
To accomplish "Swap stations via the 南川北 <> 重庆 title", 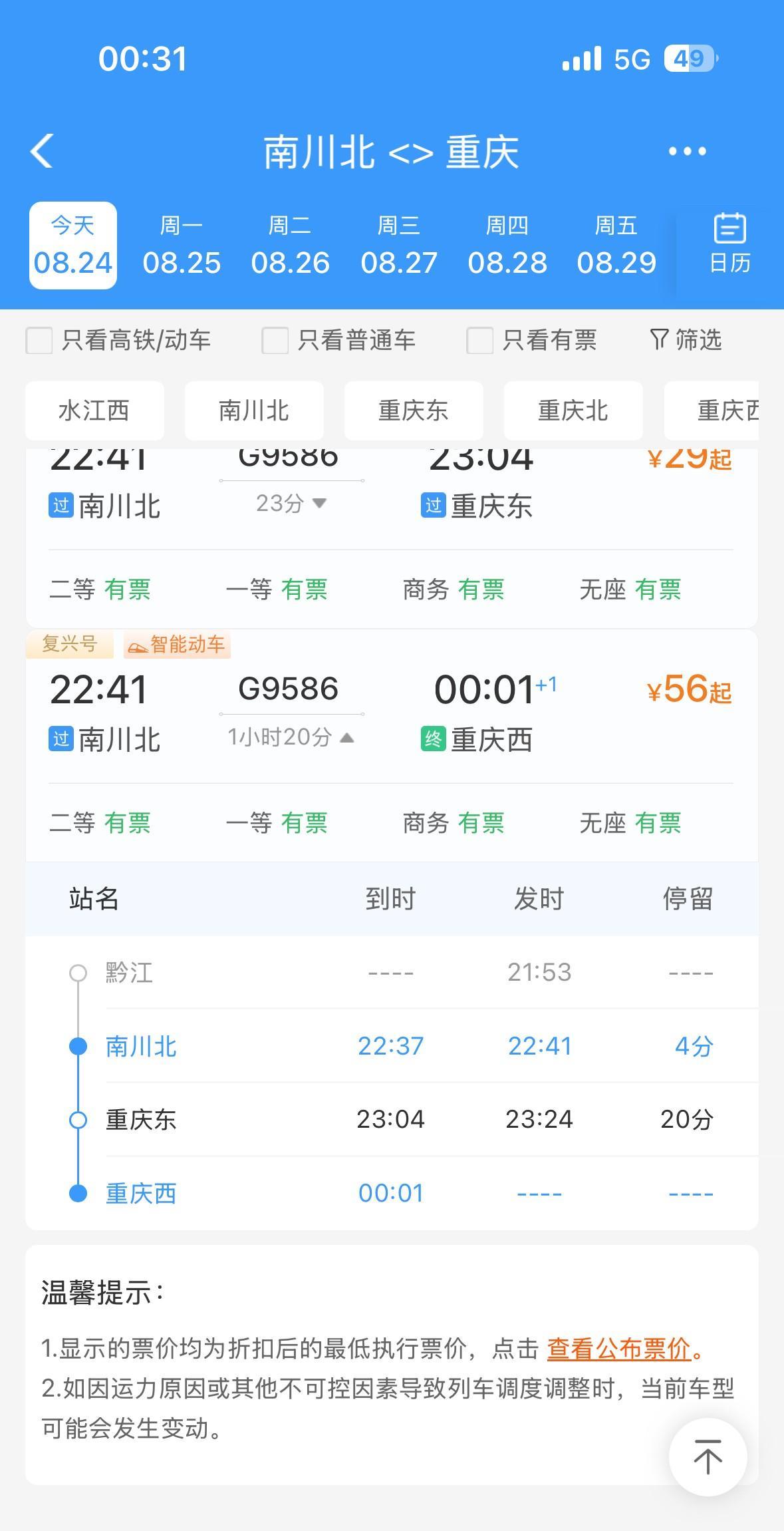I will [391, 152].
